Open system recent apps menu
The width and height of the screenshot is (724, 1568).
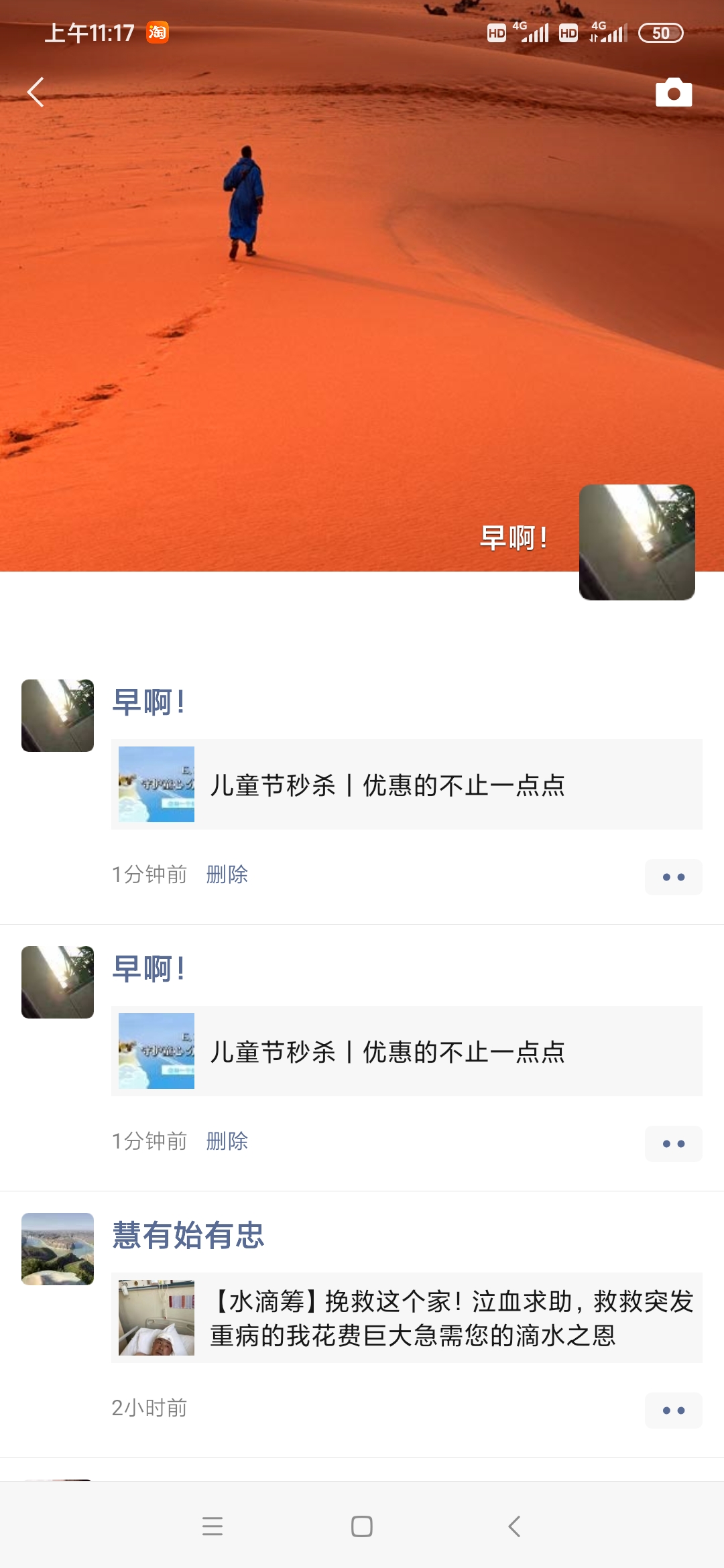[x=213, y=1526]
